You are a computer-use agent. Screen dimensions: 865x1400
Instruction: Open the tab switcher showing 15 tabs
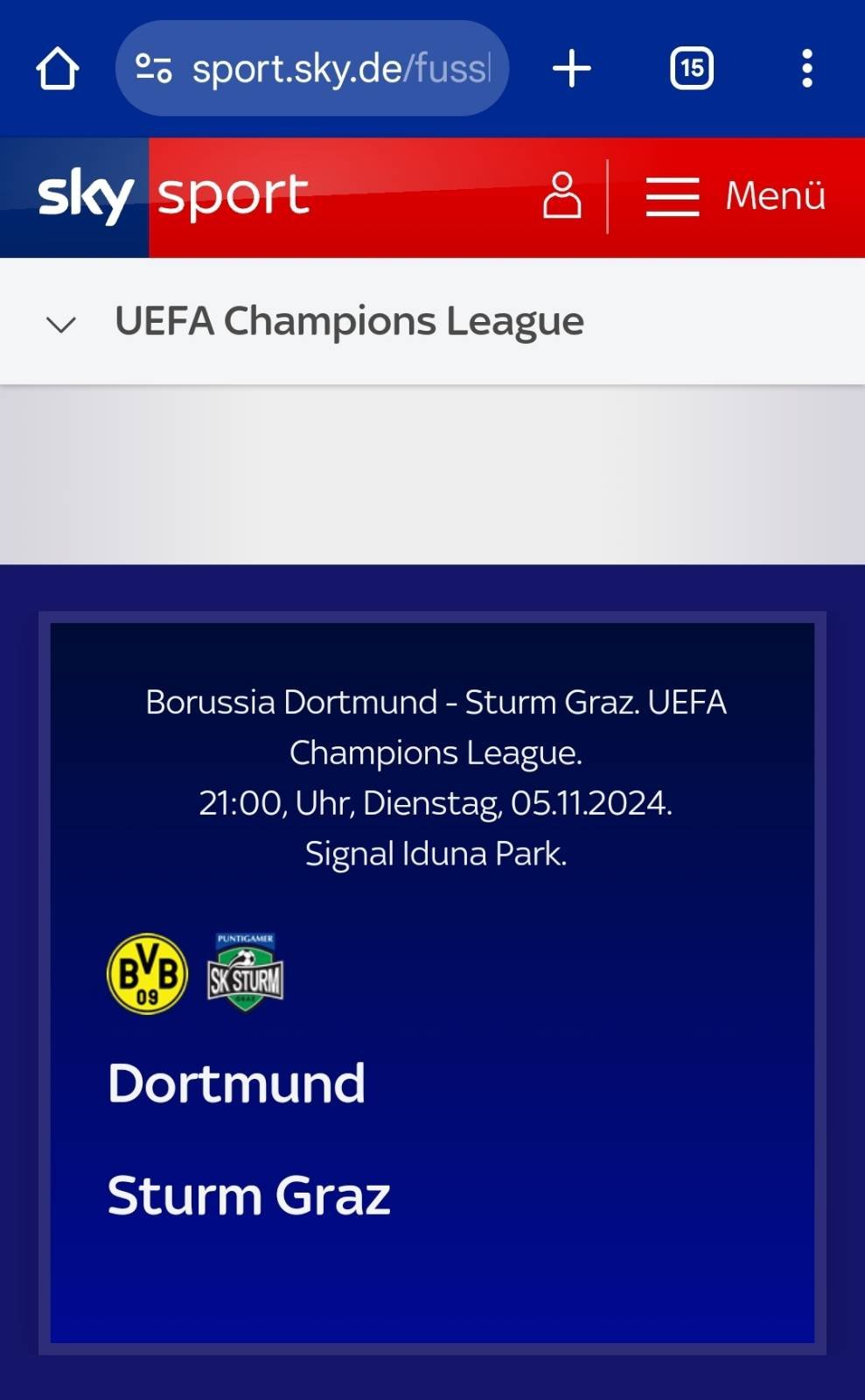point(692,68)
